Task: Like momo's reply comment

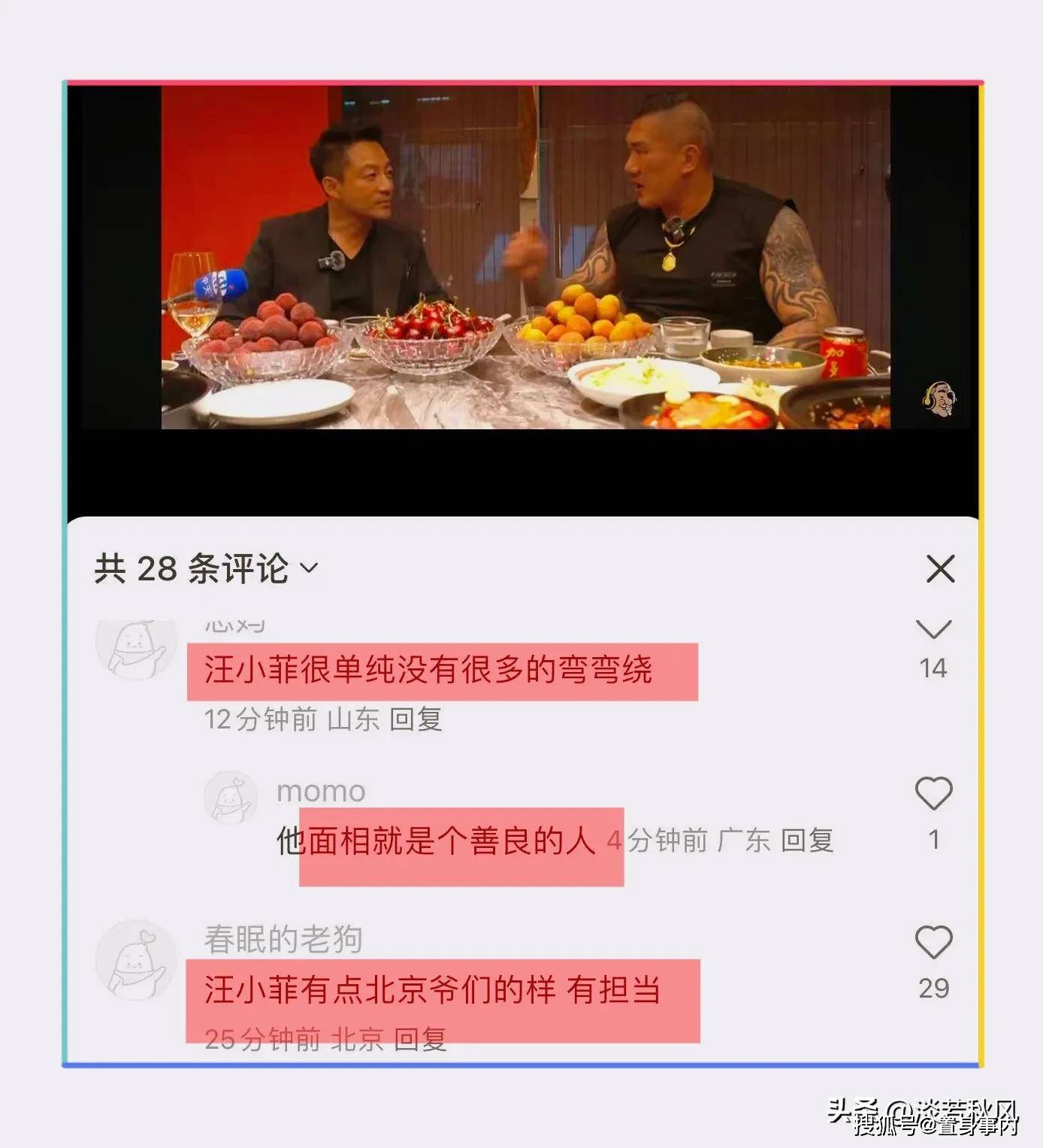Action: coord(933,794)
